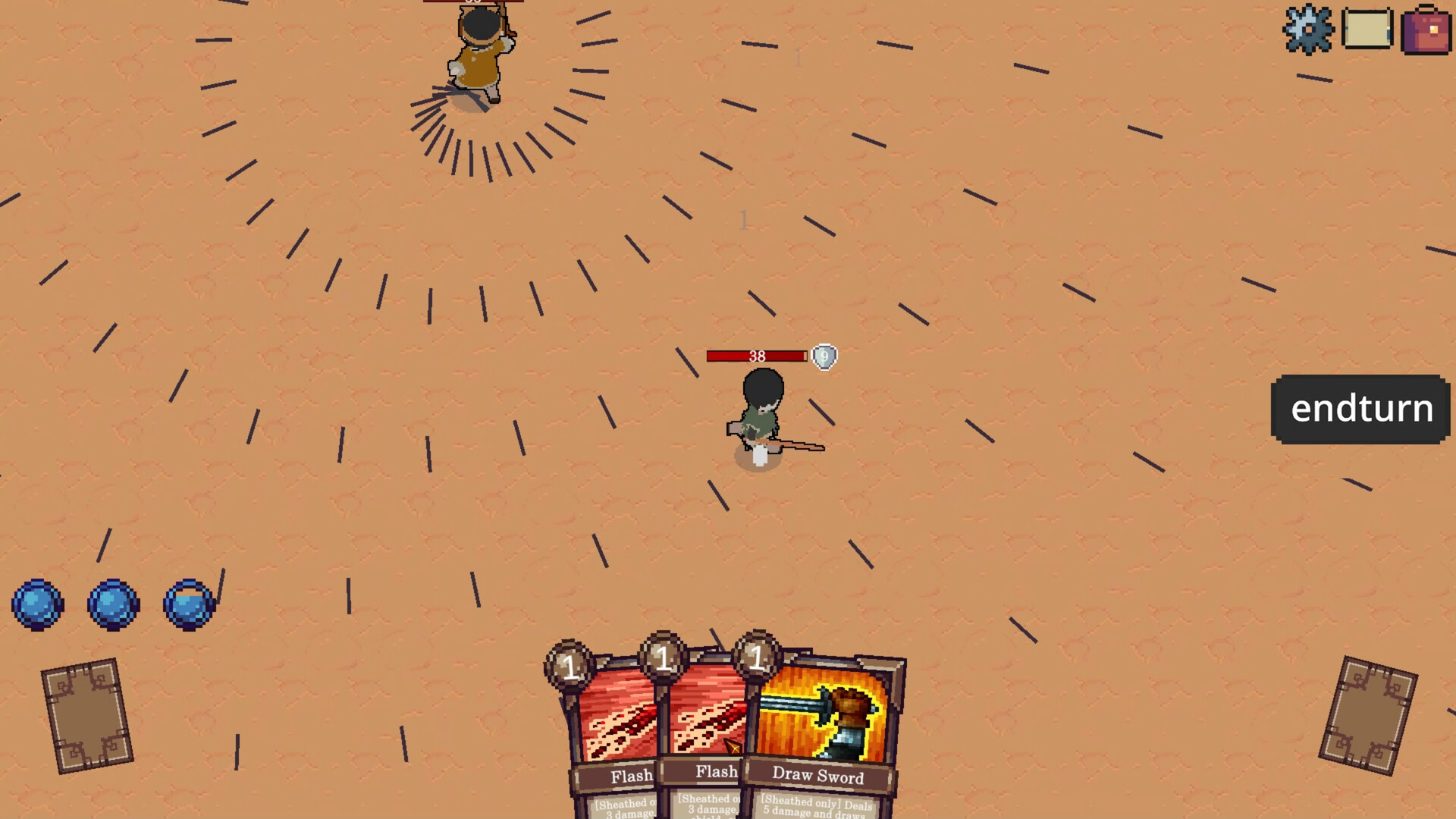End the current turn
1456x819 pixels.
tap(1361, 409)
